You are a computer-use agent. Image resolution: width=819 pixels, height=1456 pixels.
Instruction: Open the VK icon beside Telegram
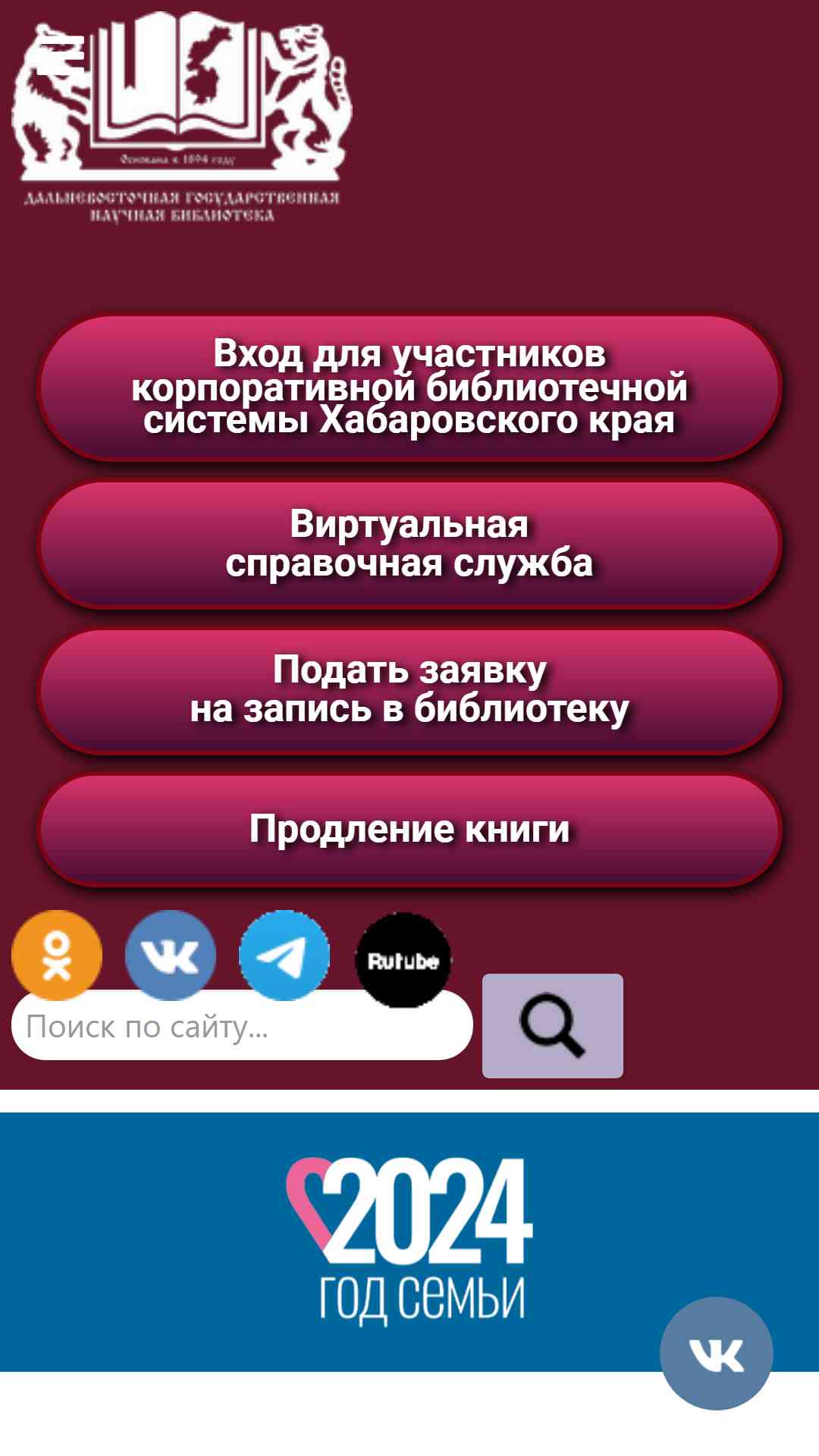click(171, 955)
